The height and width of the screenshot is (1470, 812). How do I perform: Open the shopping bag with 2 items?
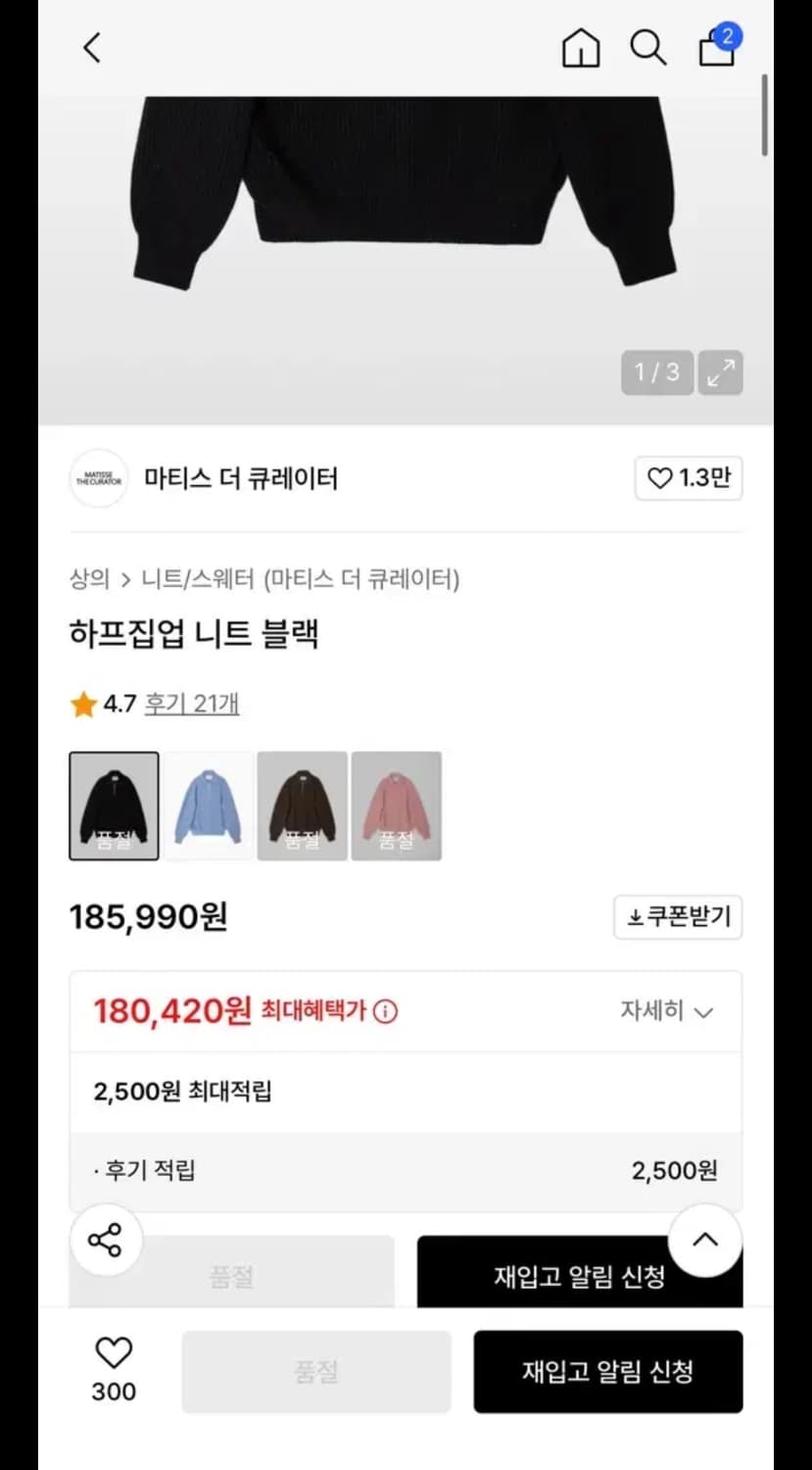[x=716, y=47]
